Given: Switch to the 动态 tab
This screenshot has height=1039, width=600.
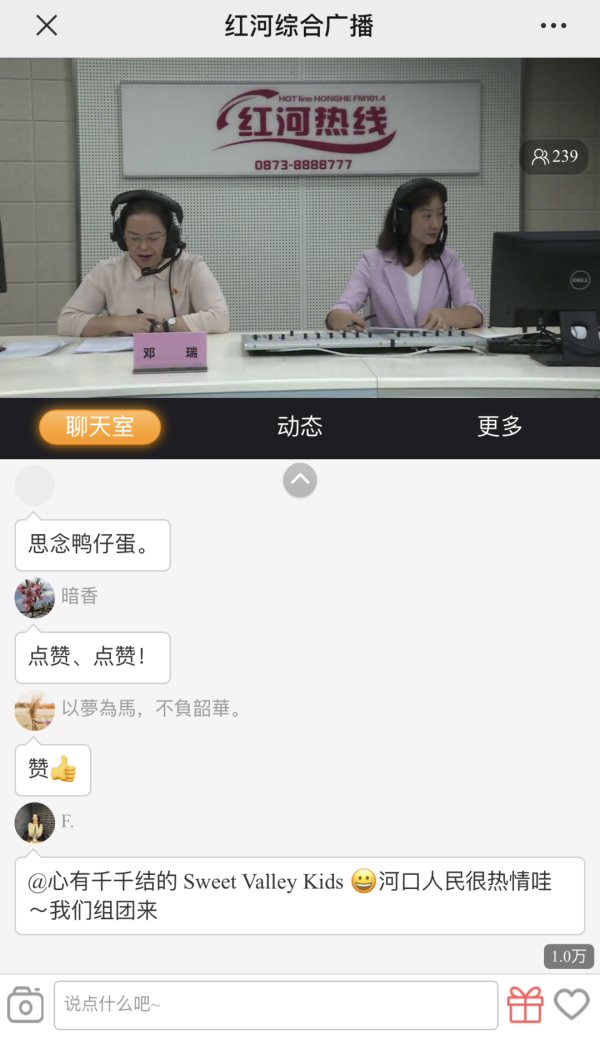Looking at the screenshot, I should 300,427.
